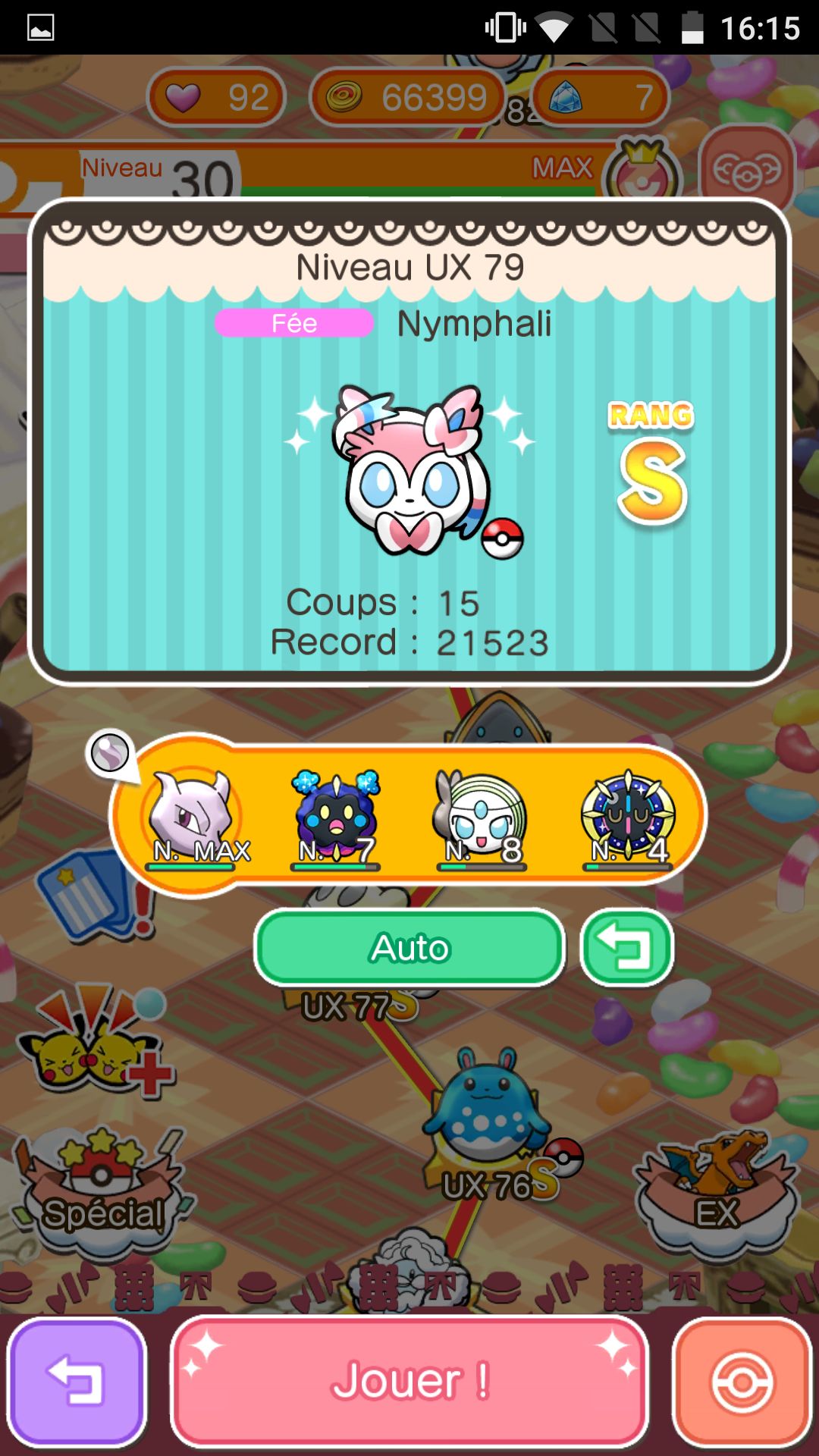Open the mega stone bubble above Mewtwo

click(x=111, y=753)
